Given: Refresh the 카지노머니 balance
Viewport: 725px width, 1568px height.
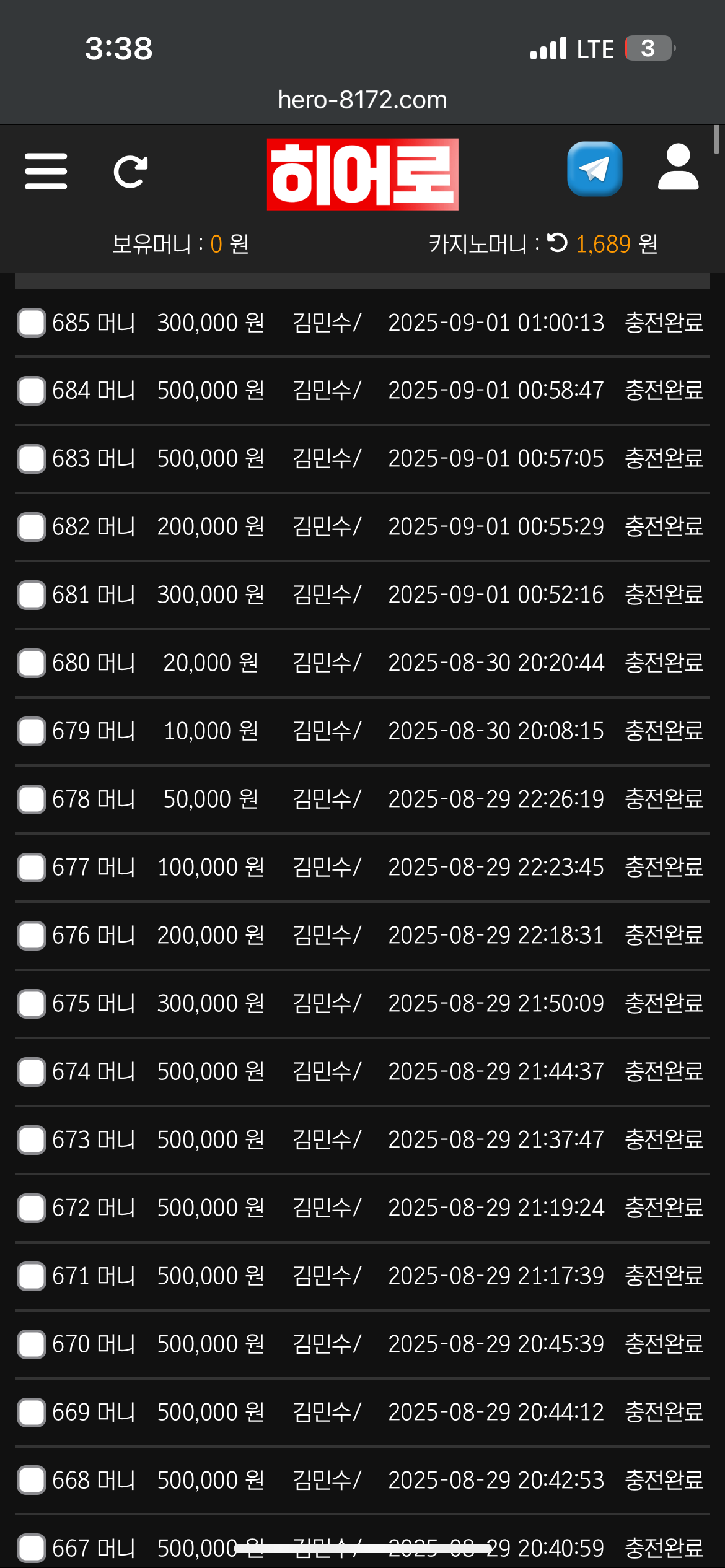Looking at the screenshot, I should coord(558,243).
